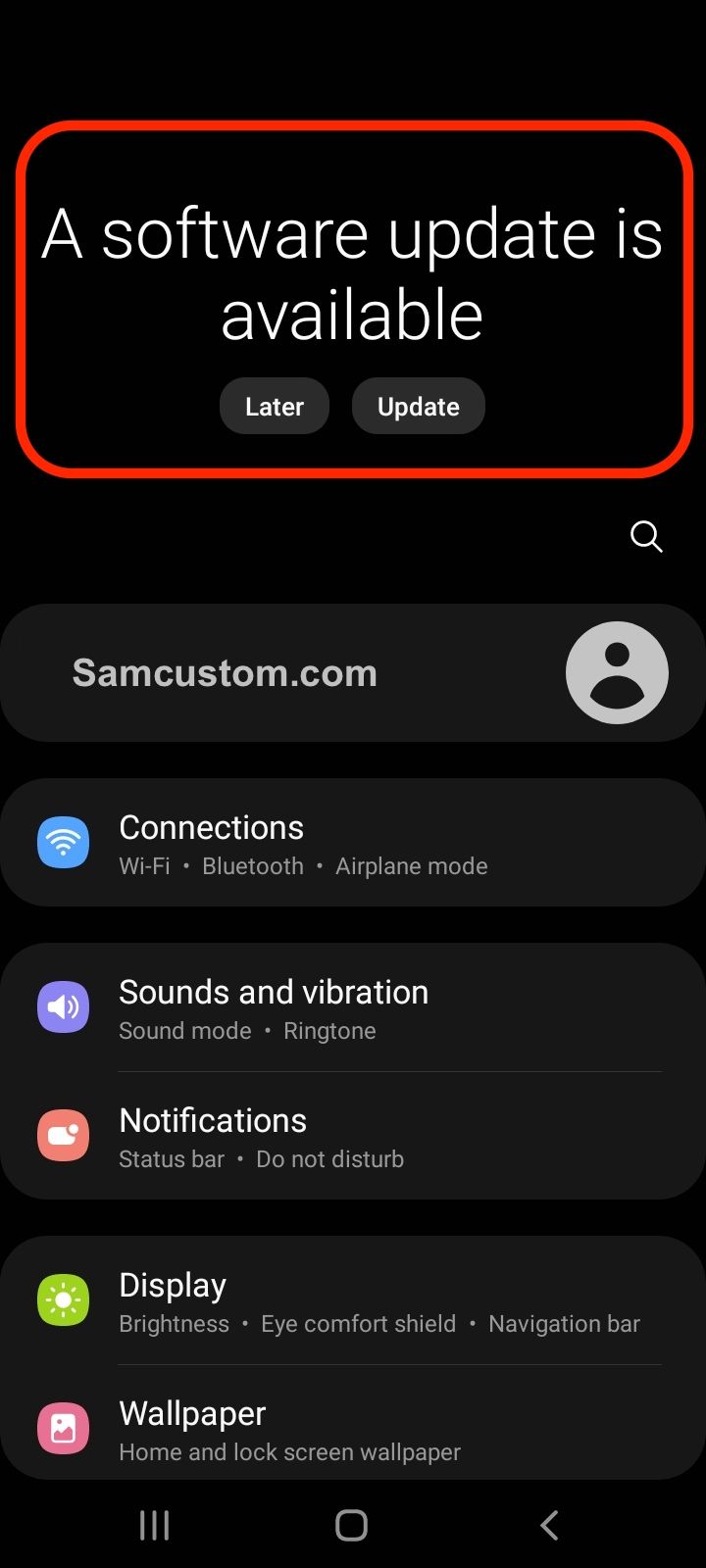Open Connections settings
The image size is (706, 1568).
(353, 843)
